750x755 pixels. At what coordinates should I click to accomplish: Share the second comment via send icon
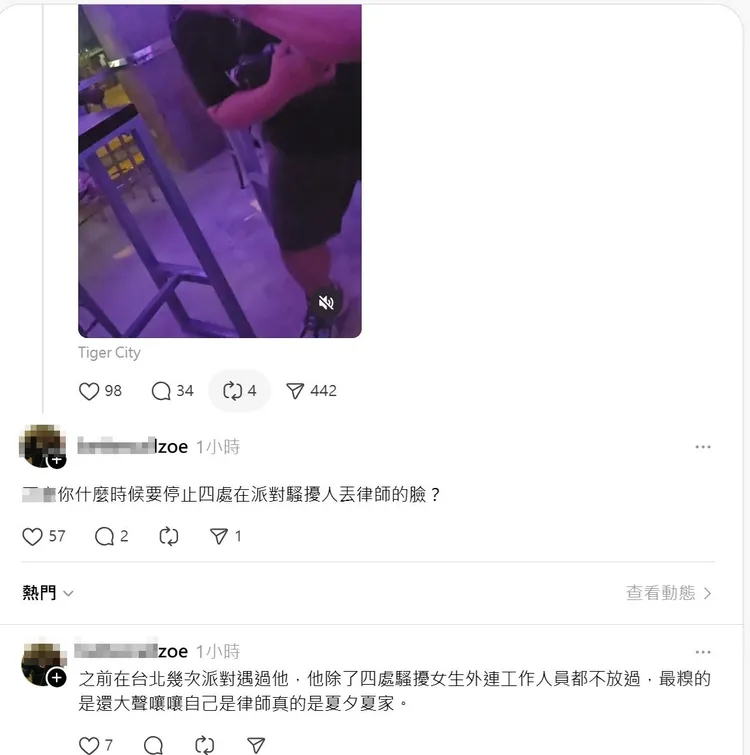[x=256, y=744]
